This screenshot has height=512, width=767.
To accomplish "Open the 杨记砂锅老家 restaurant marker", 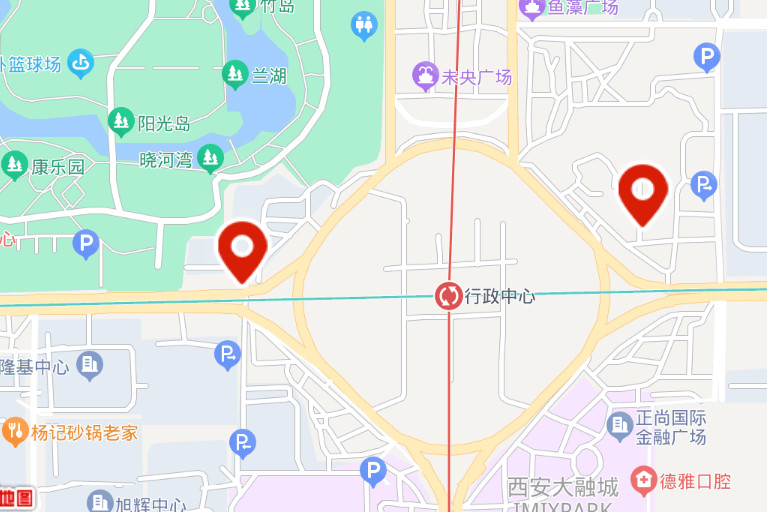I will 14,433.
